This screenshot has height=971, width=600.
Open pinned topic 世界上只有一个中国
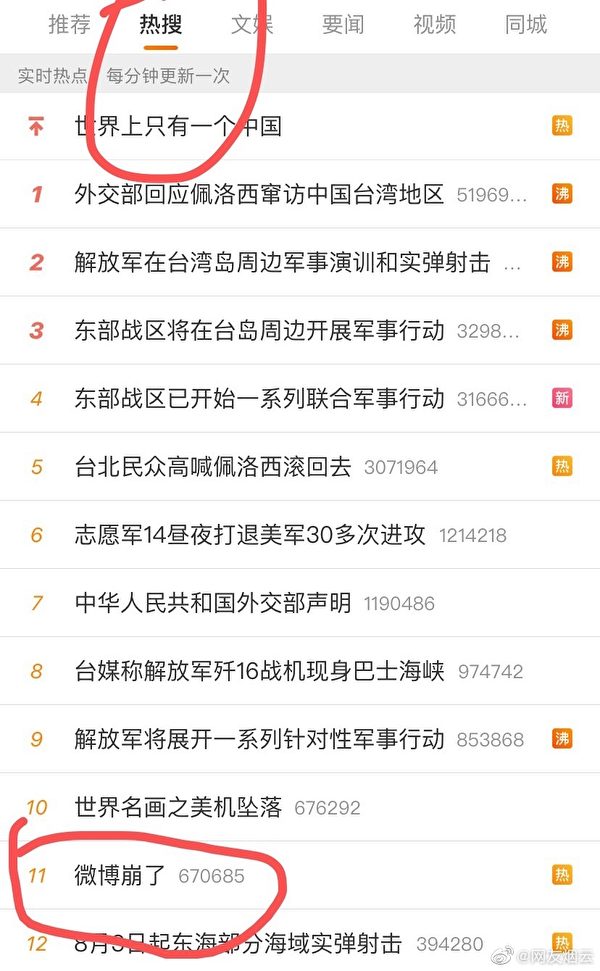tap(178, 126)
